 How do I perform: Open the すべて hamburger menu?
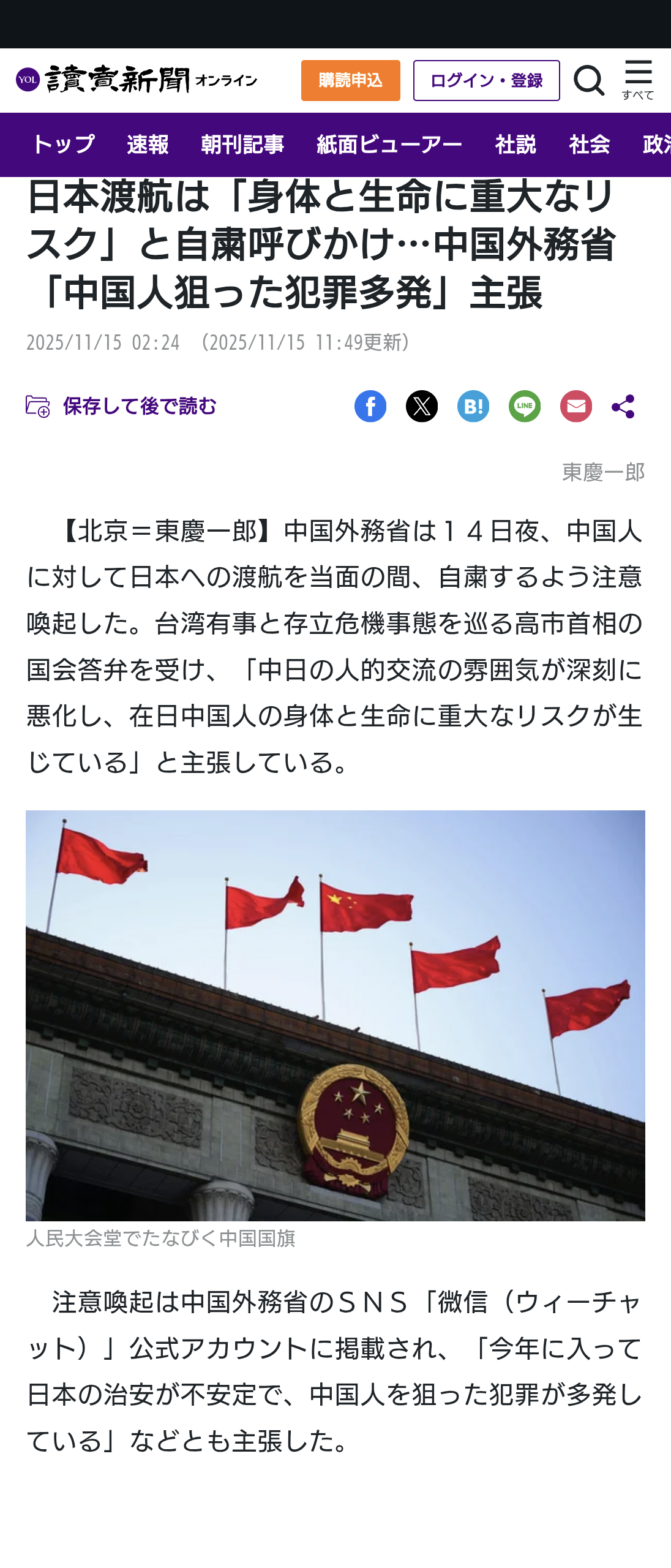pyautogui.click(x=638, y=79)
